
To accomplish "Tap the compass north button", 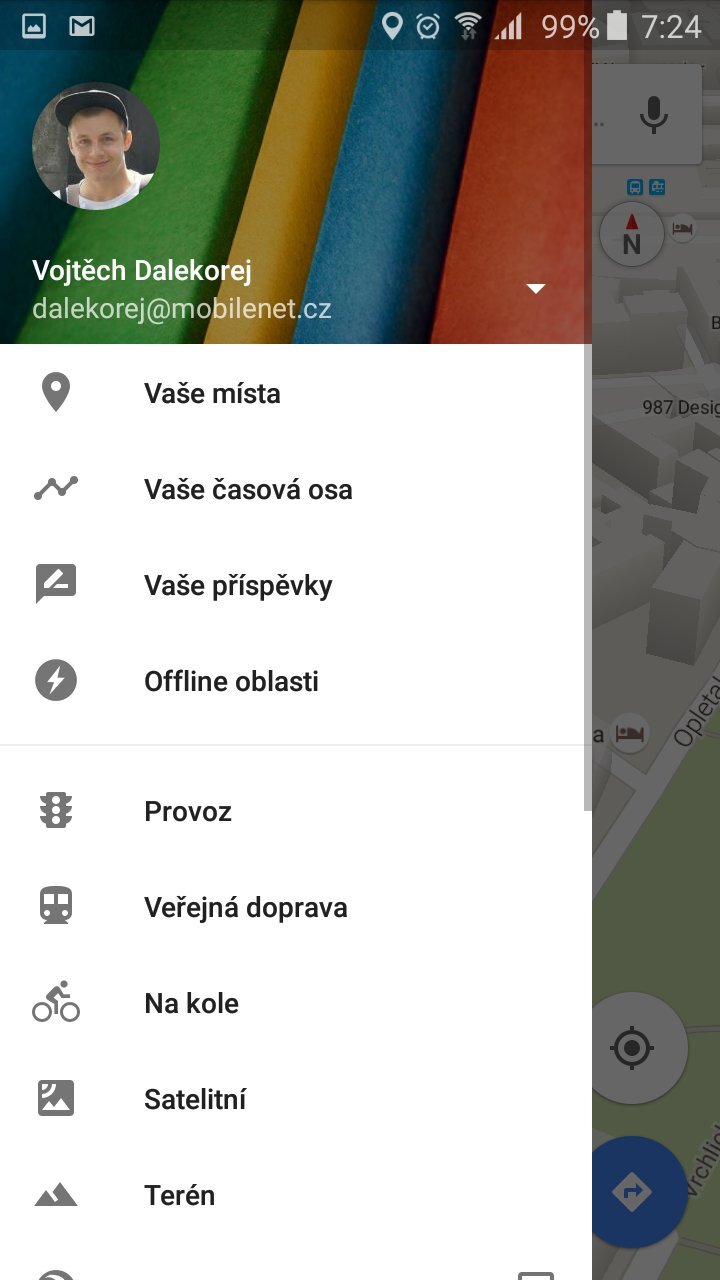I will coord(631,237).
